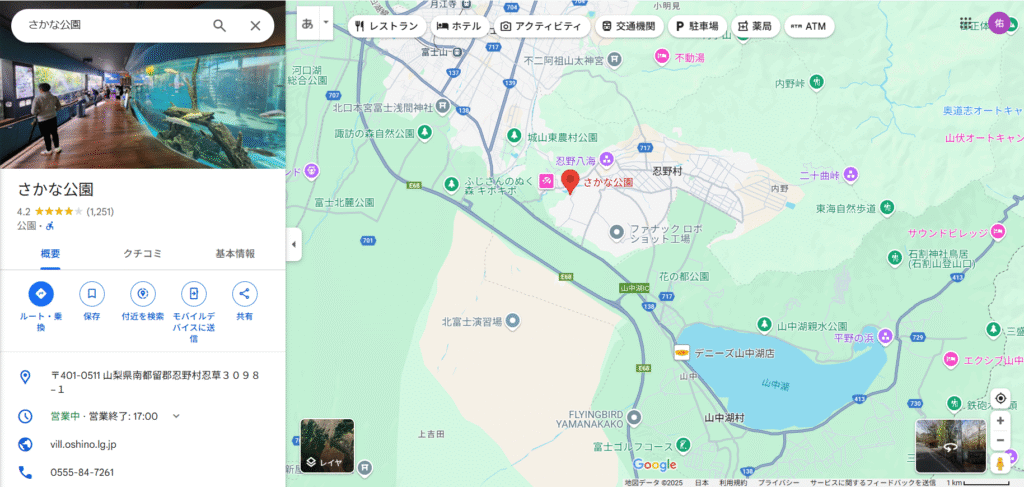
Task: Select the 交通機関 chip
Action: pos(628,26)
